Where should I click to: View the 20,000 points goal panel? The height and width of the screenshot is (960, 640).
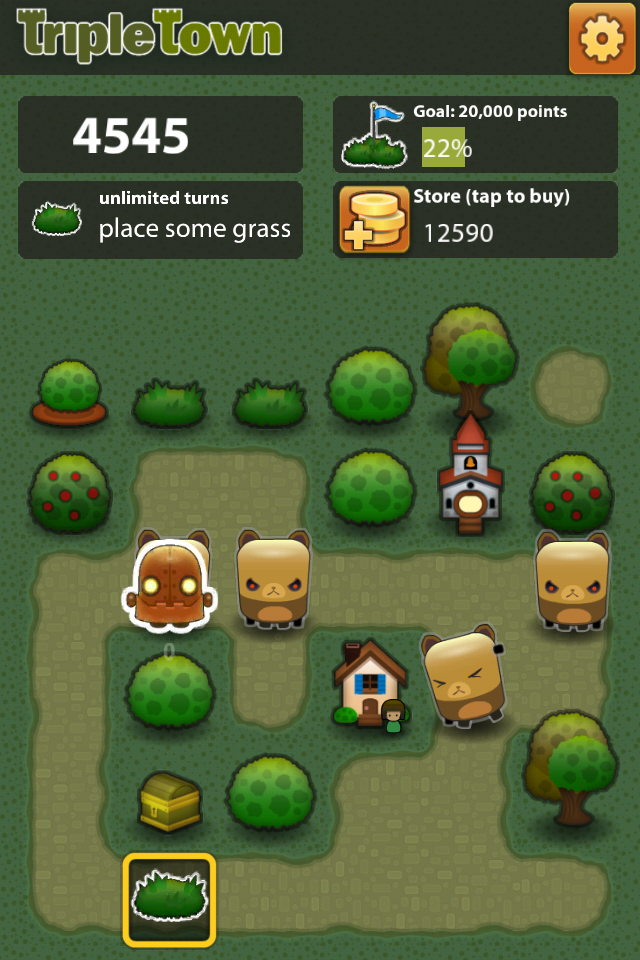click(475, 134)
